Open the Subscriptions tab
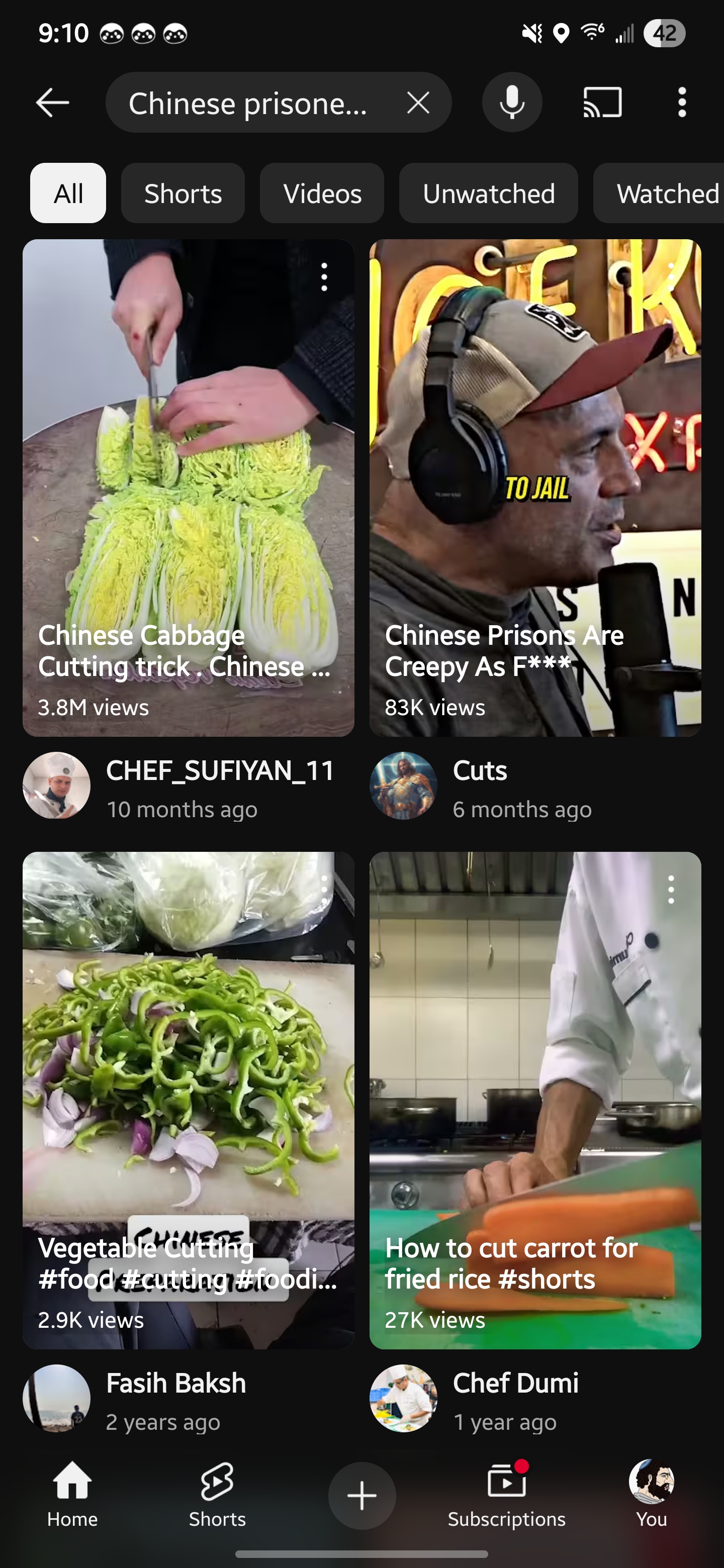Image resolution: width=724 pixels, height=1568 pixels. [x=507, y=1495]
